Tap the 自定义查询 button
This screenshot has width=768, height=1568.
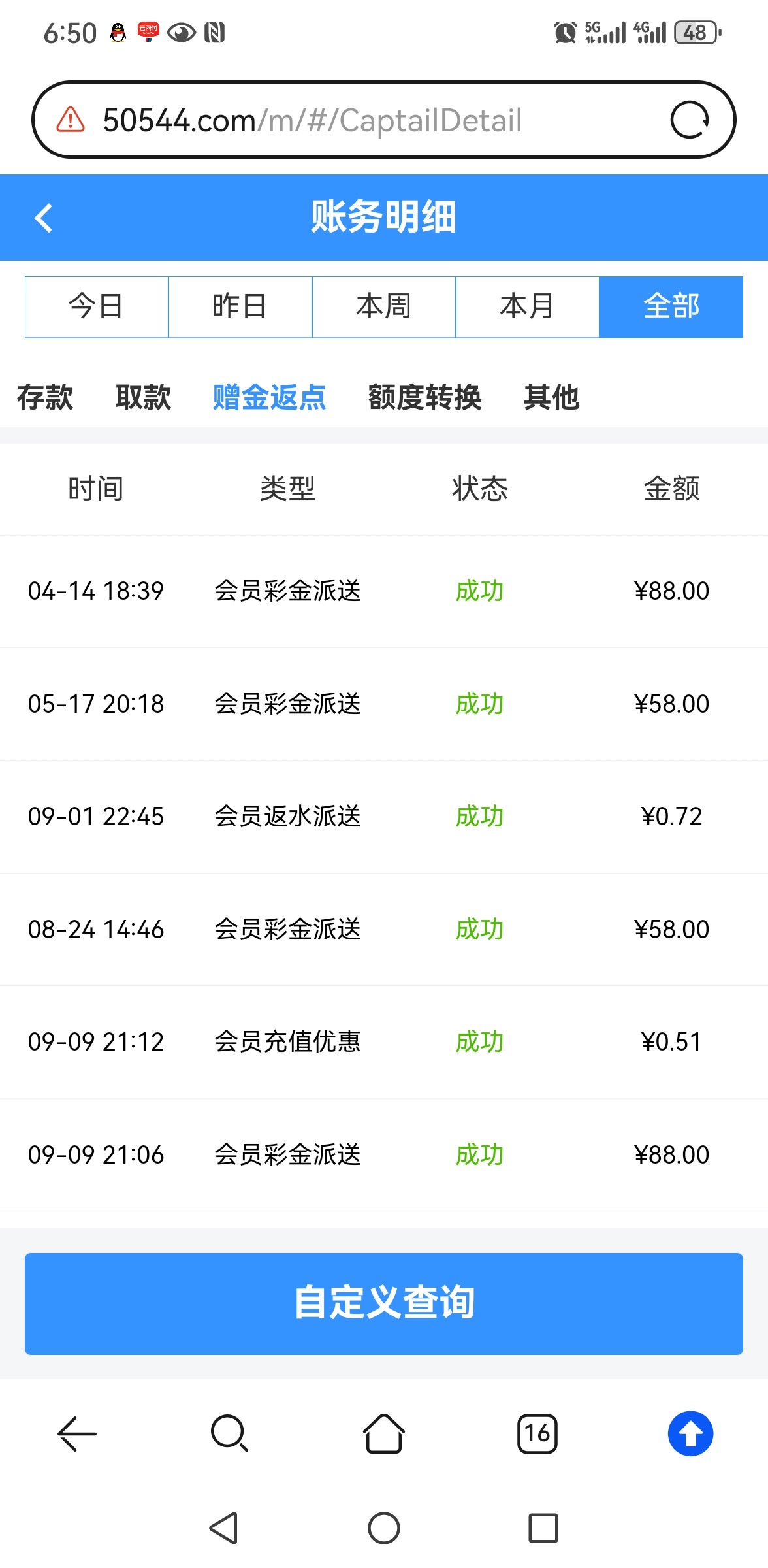point(384,1303)
